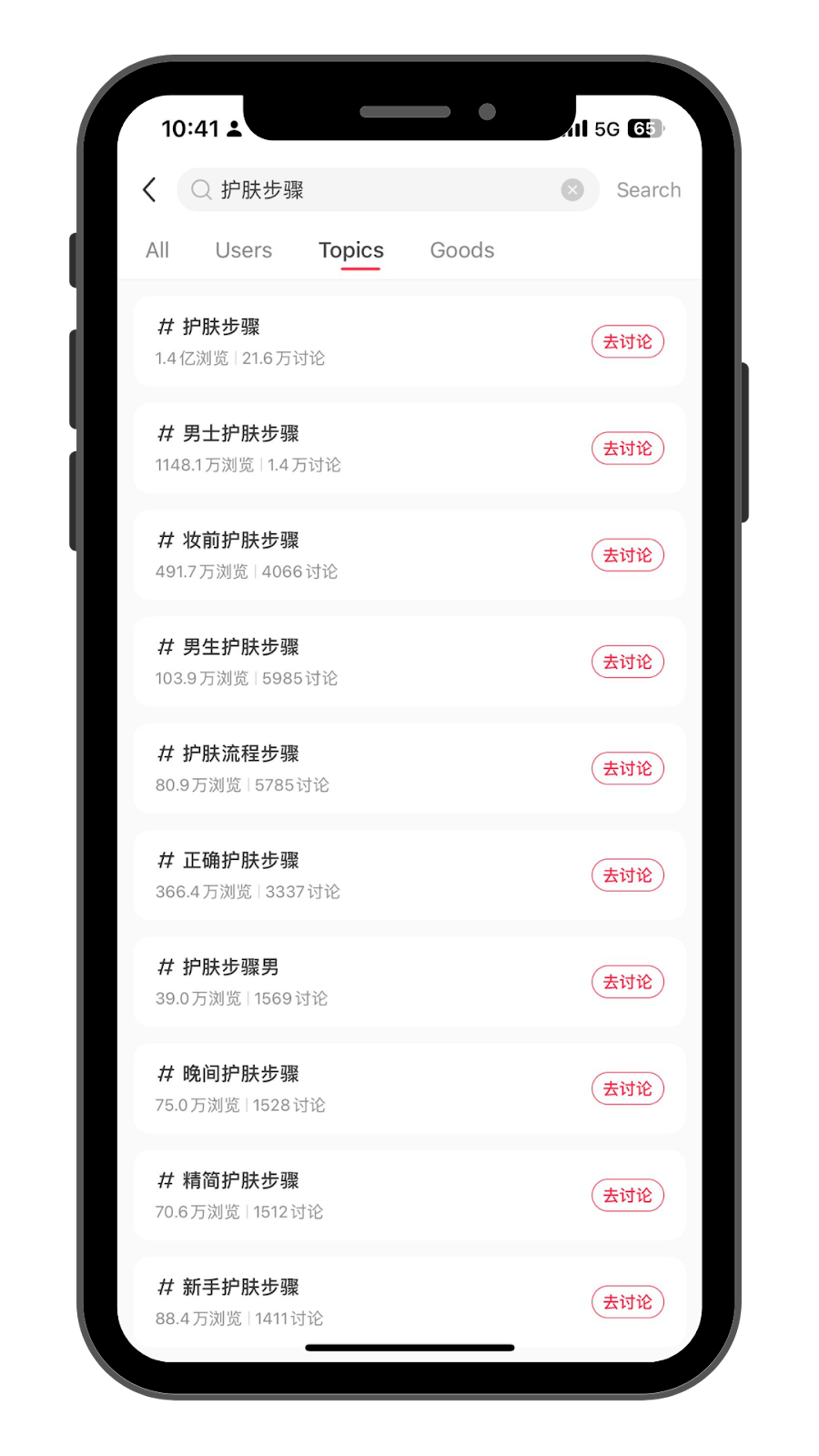Tap 去讨论 for 男生护肤步骤

click(x=628, y=662)
